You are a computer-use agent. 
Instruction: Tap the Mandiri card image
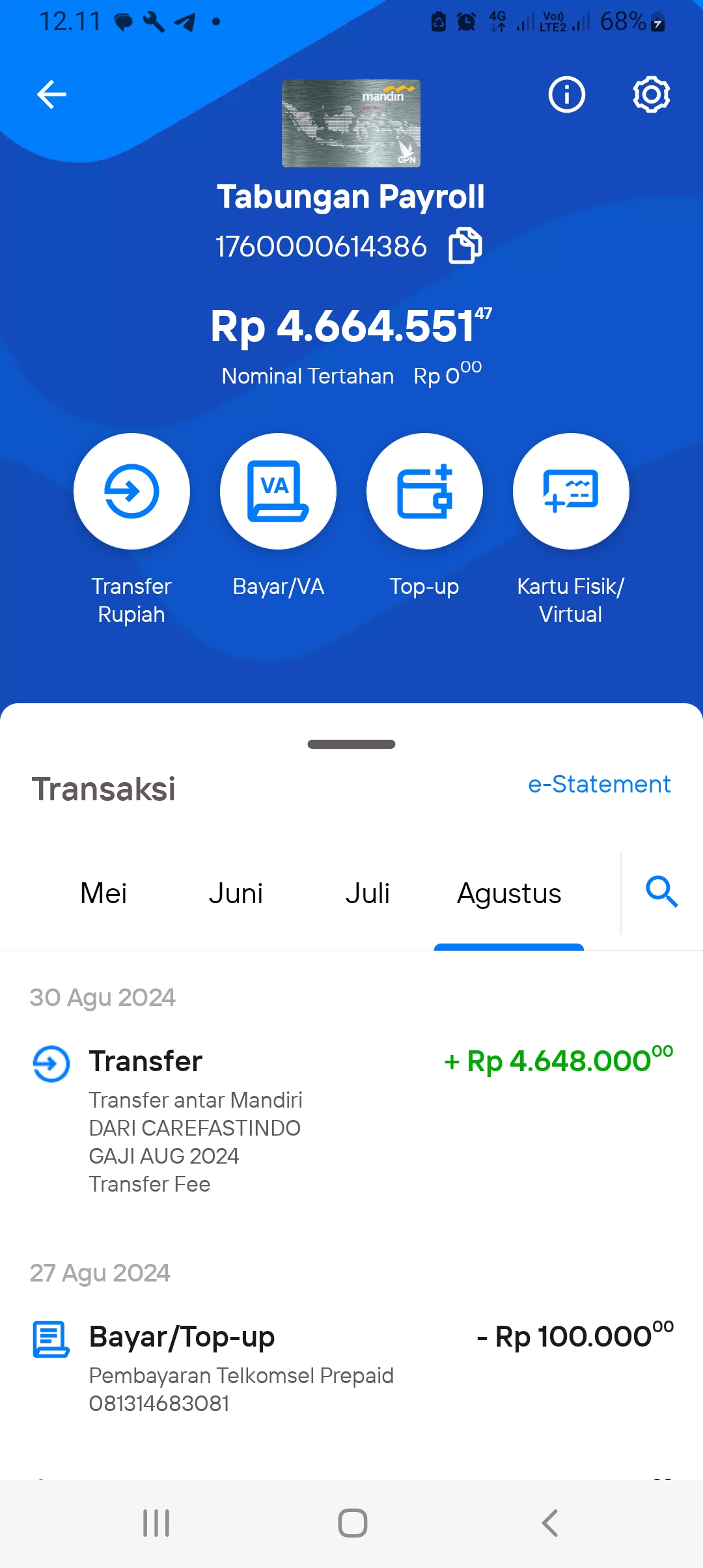(351, 123)
